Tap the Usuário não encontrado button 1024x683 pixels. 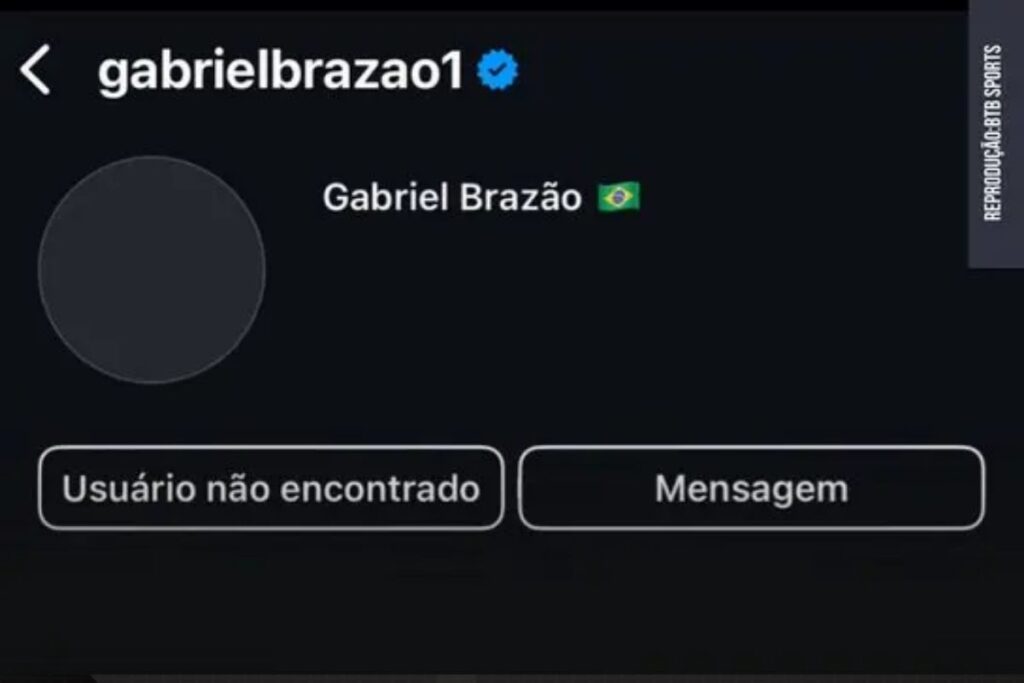(x=271, y=488)
